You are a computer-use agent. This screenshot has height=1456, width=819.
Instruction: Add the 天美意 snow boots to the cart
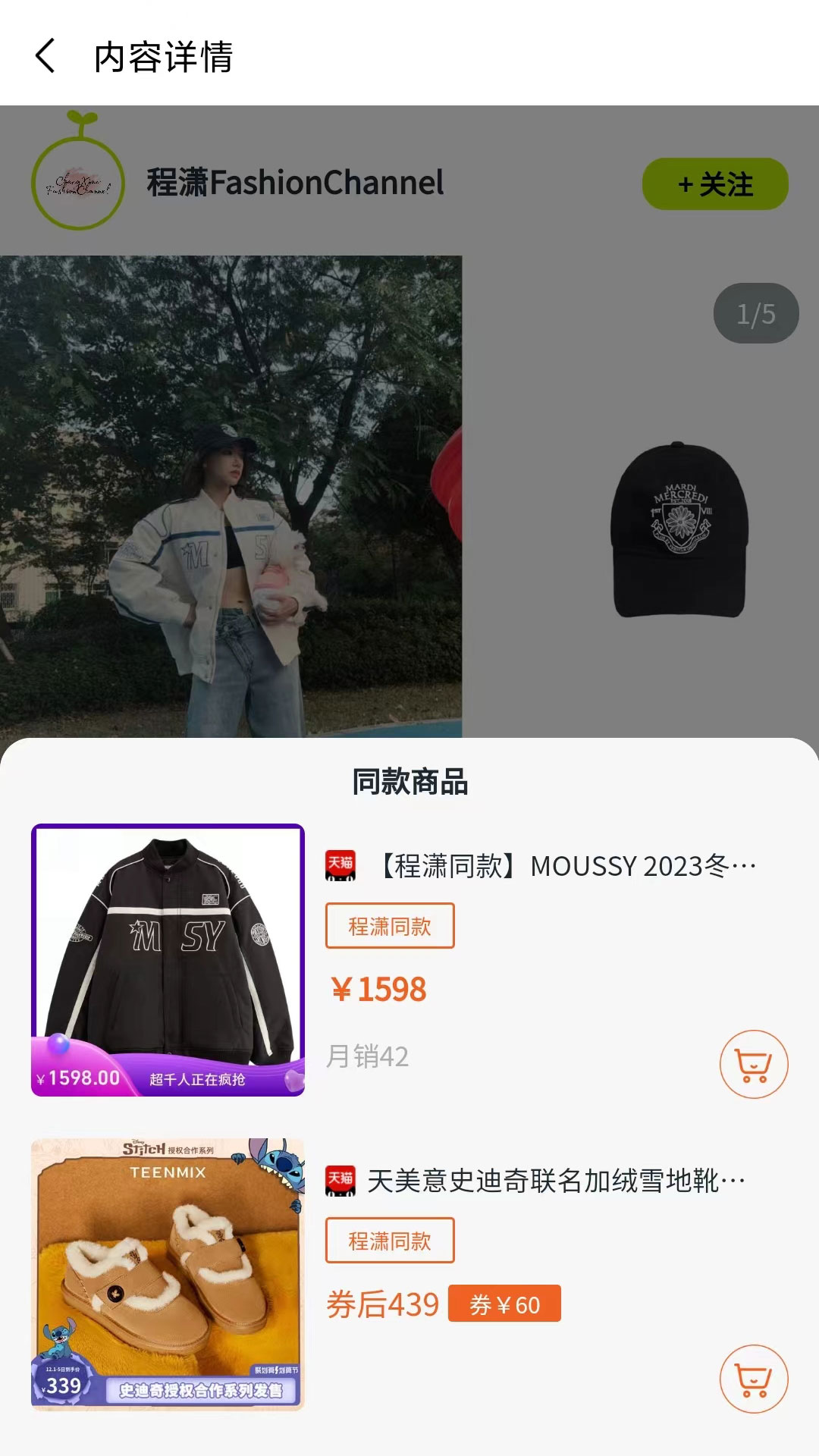click(753, 1379)
